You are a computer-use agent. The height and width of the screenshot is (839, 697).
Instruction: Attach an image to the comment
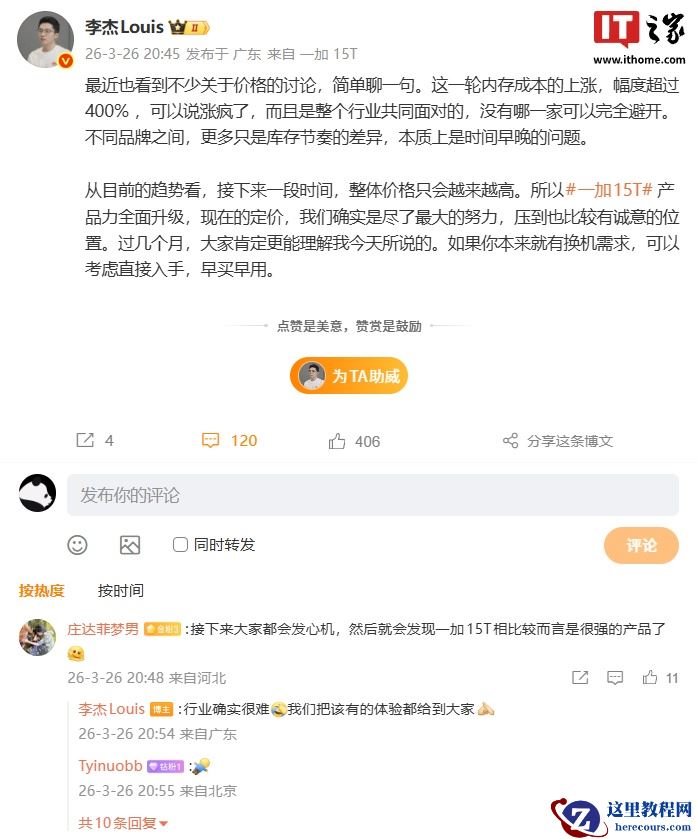click(x=130, y=545)
